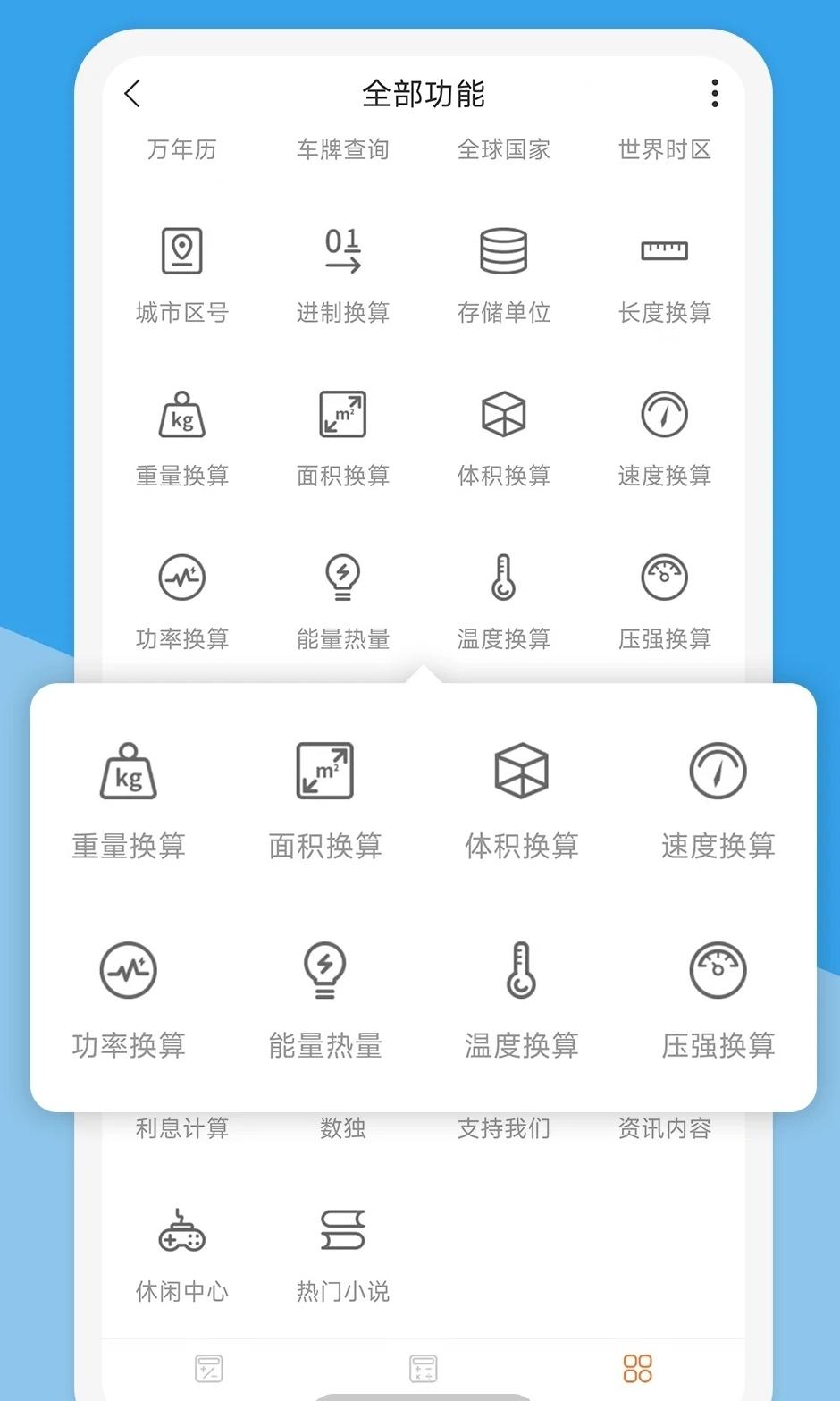The image size is (840, 1401).
Task: Switch to the leftmost calculator tab
Action: coord(208,1367)
